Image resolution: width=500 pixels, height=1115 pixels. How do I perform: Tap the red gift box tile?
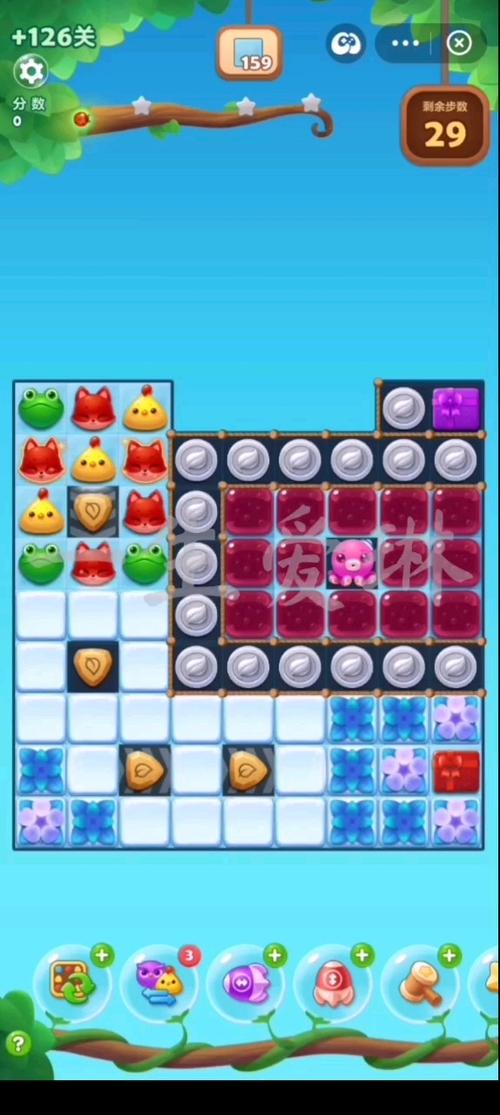(456, 772)
